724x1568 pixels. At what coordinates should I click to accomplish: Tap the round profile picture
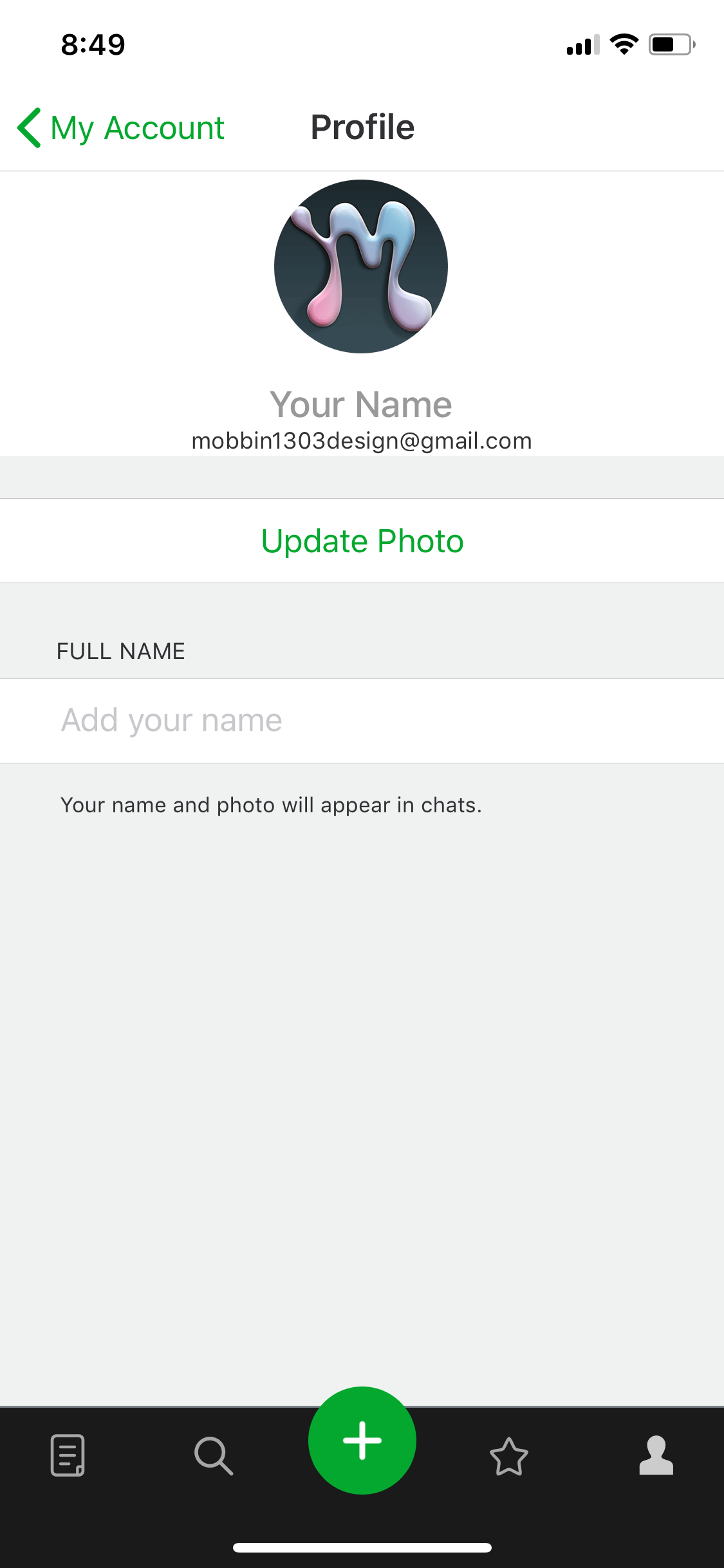[361, 266]
